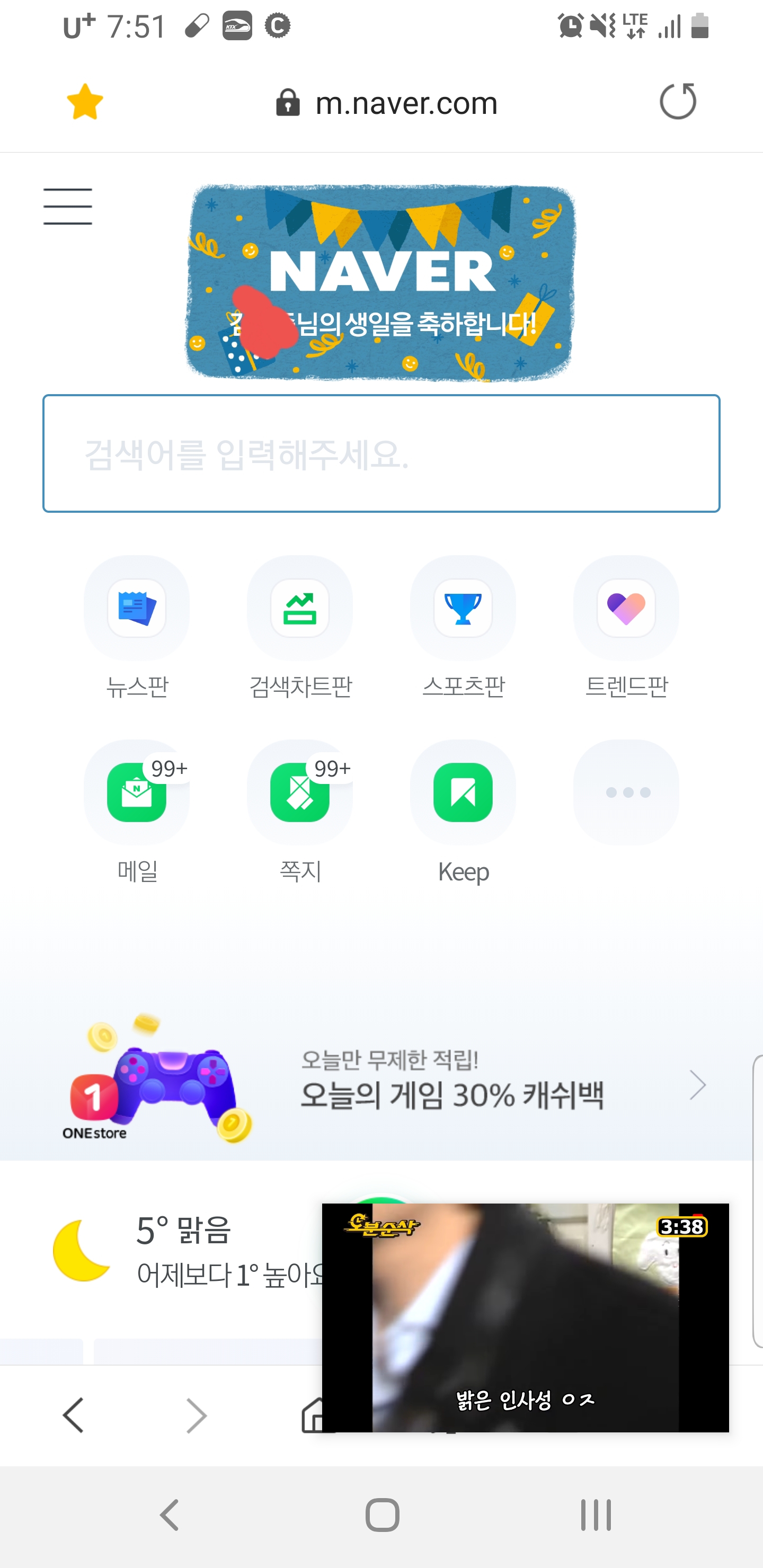Open 검색차트판
The image size is (763, 1568).
pyautogui.click(x=300, y=628)
